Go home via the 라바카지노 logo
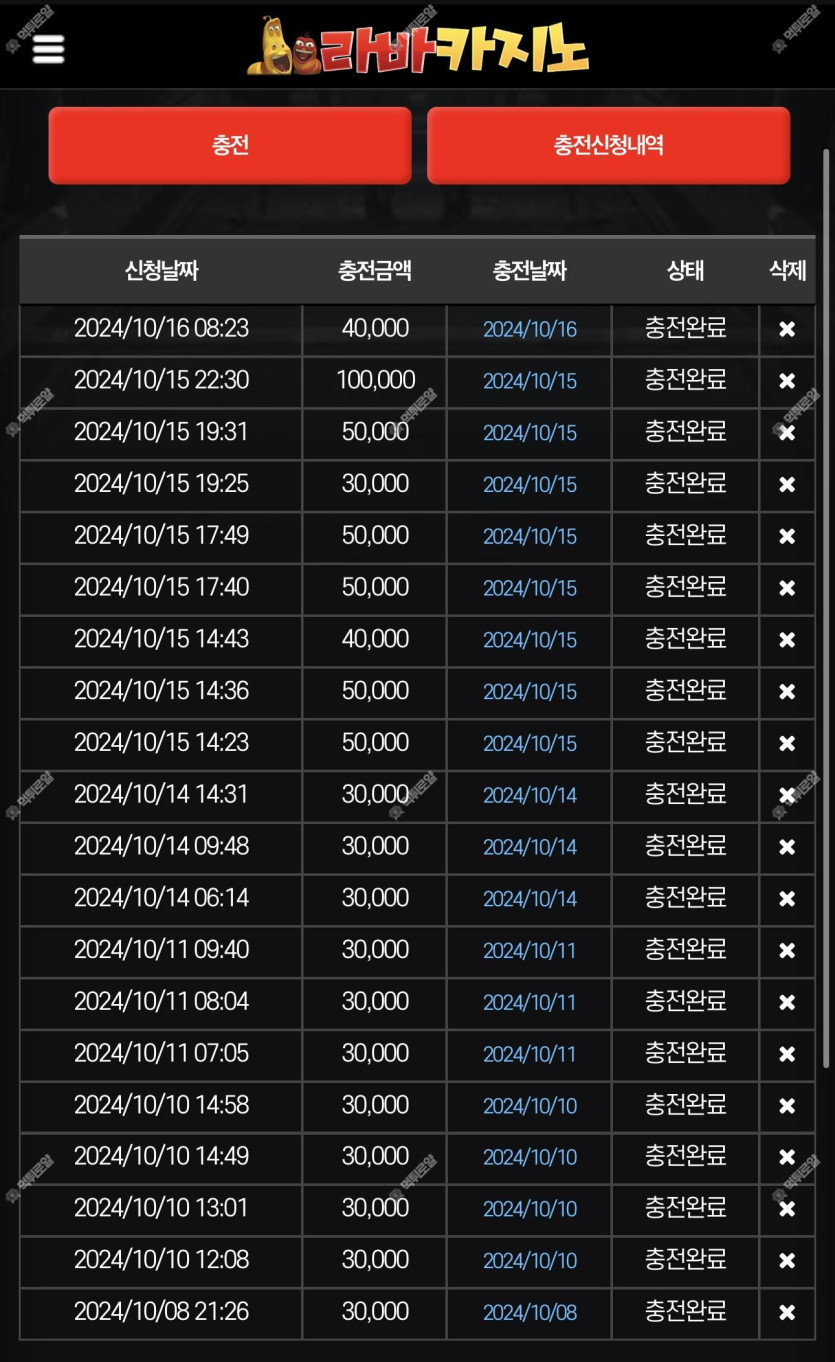 [x=418, y=47]
